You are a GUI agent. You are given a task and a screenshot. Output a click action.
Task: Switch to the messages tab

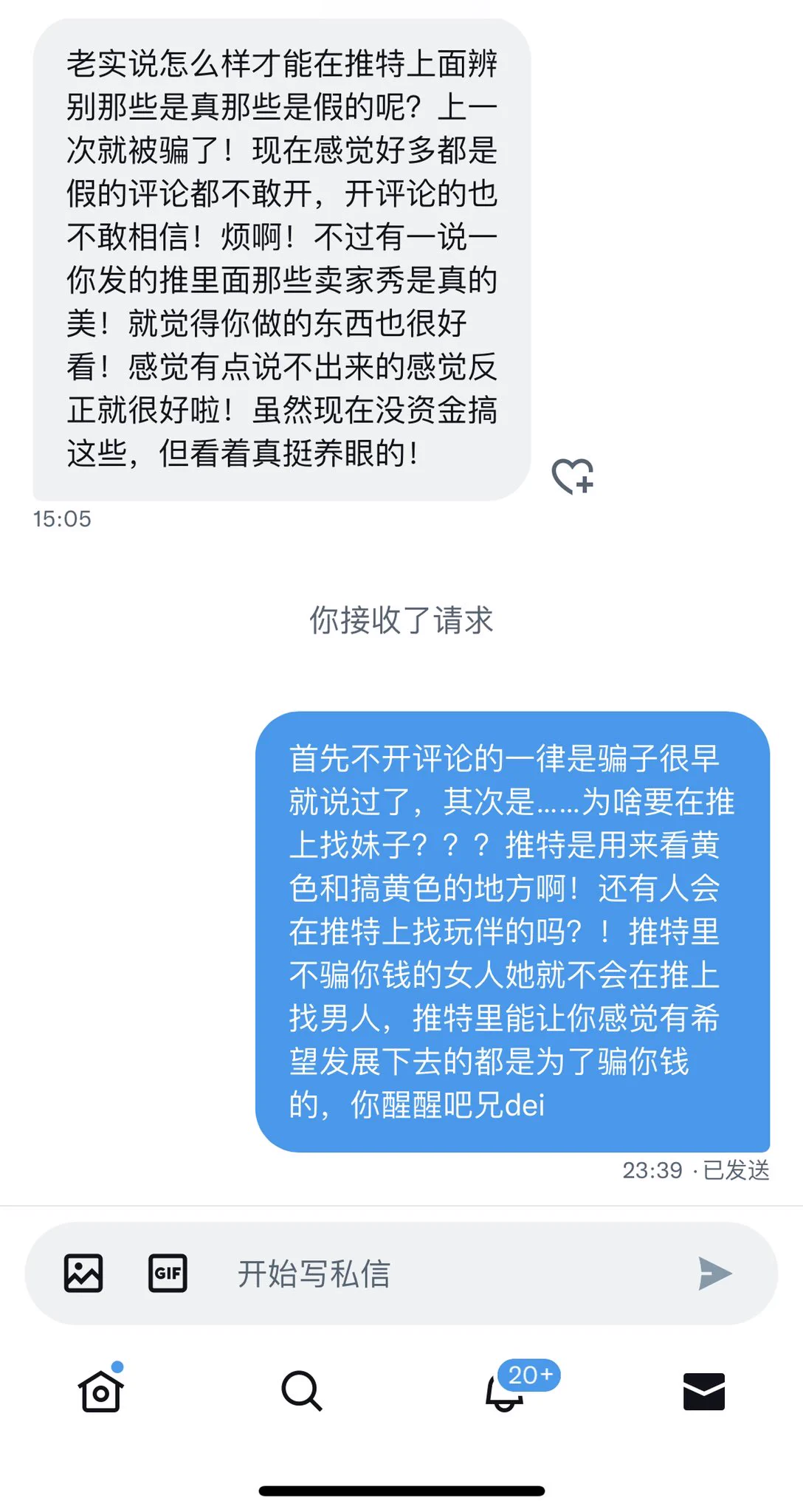703,1391
